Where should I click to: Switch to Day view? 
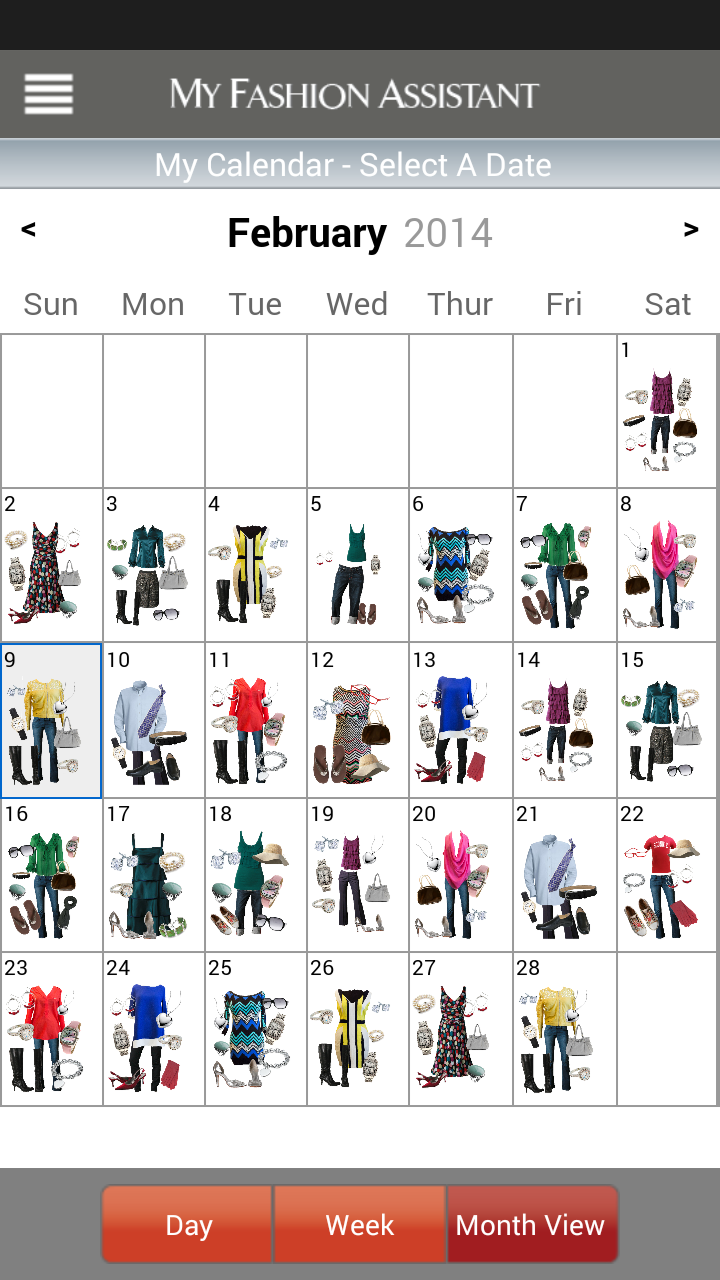pyautogui.click(x=188, y=1225)
